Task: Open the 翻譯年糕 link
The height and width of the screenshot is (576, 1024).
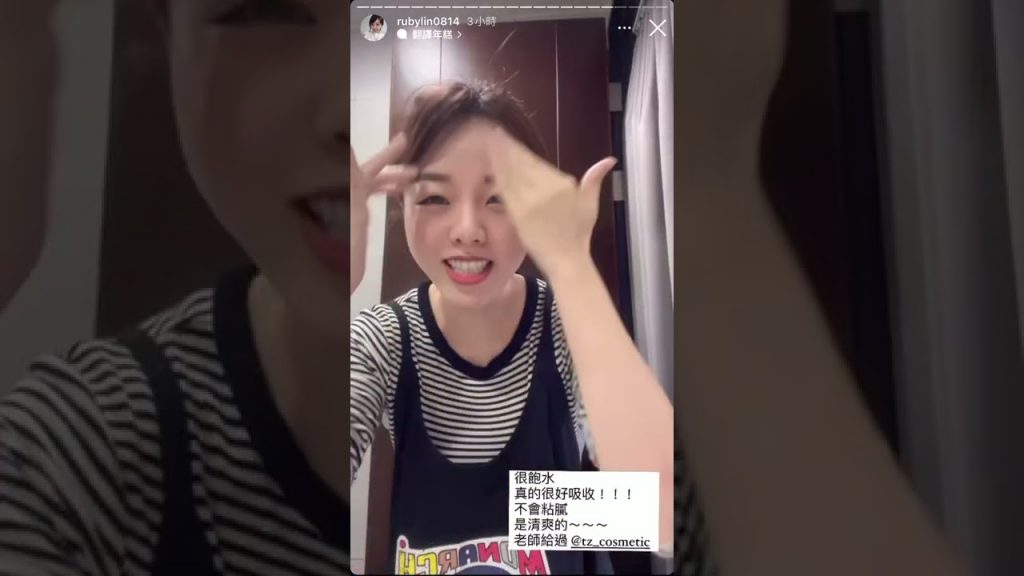Action: coord(430,35)
